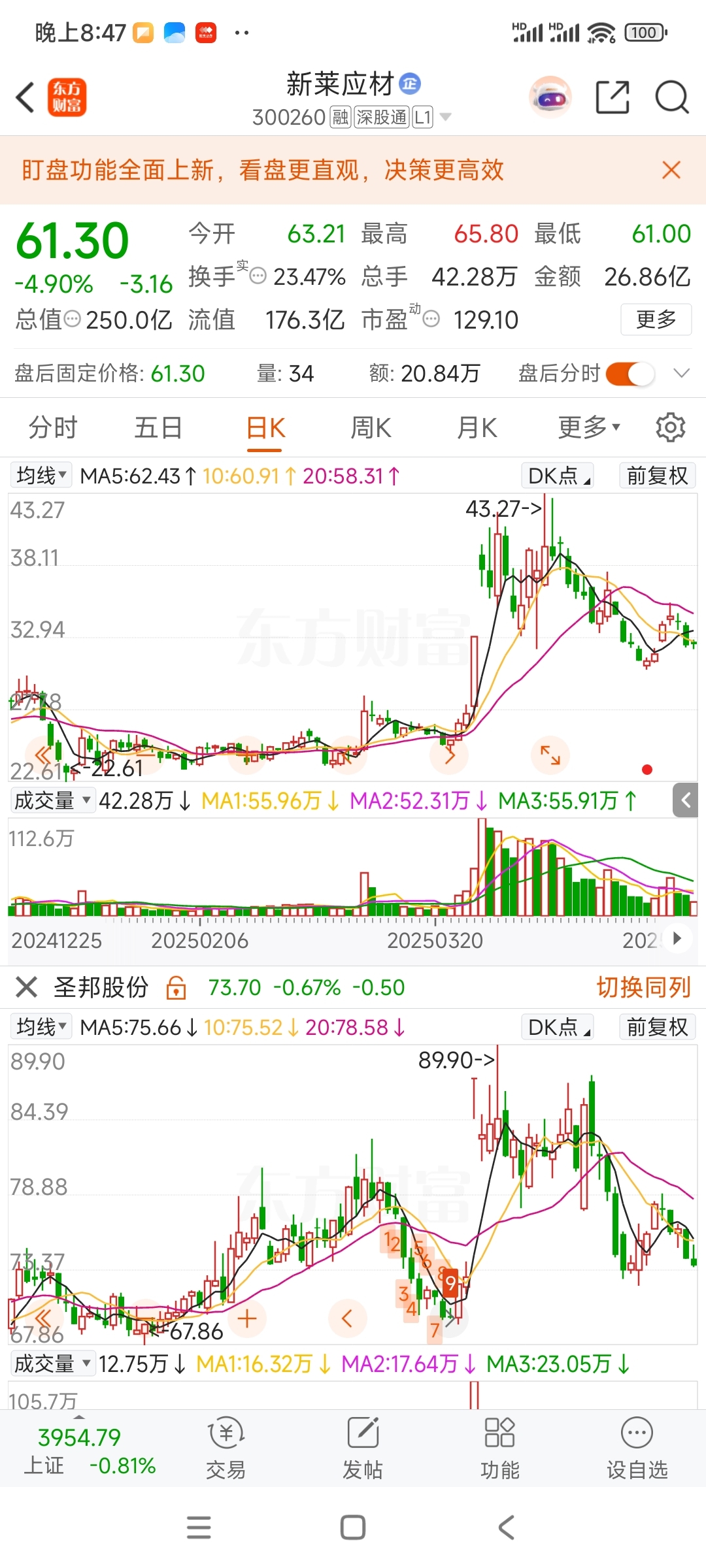Select the 月K chart tab

coord(477,428)
